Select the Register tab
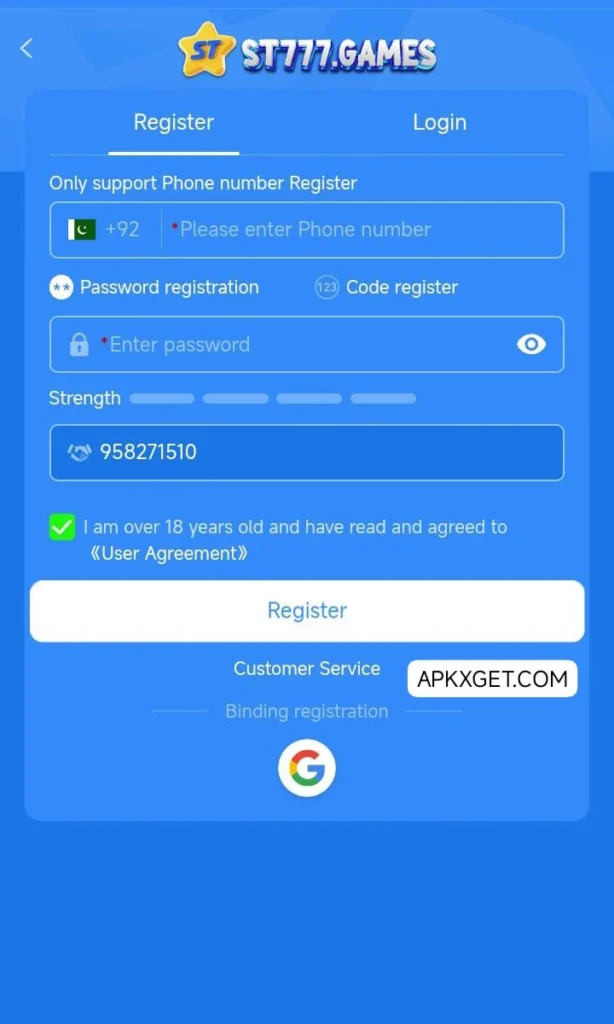Viewport: 614px width, 1024px height. coord(174,122)
